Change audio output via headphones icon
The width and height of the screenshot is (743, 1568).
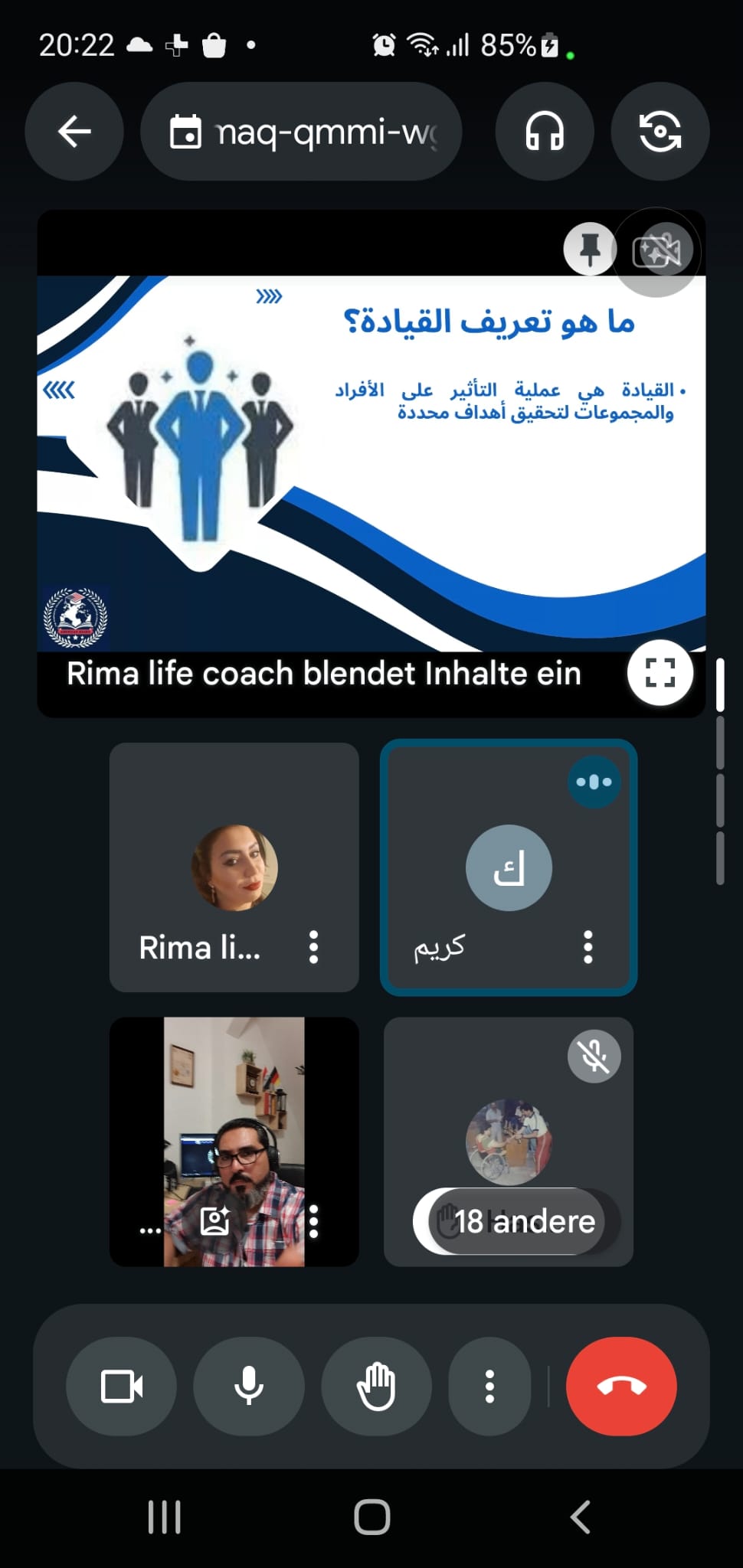click(545, 132)
